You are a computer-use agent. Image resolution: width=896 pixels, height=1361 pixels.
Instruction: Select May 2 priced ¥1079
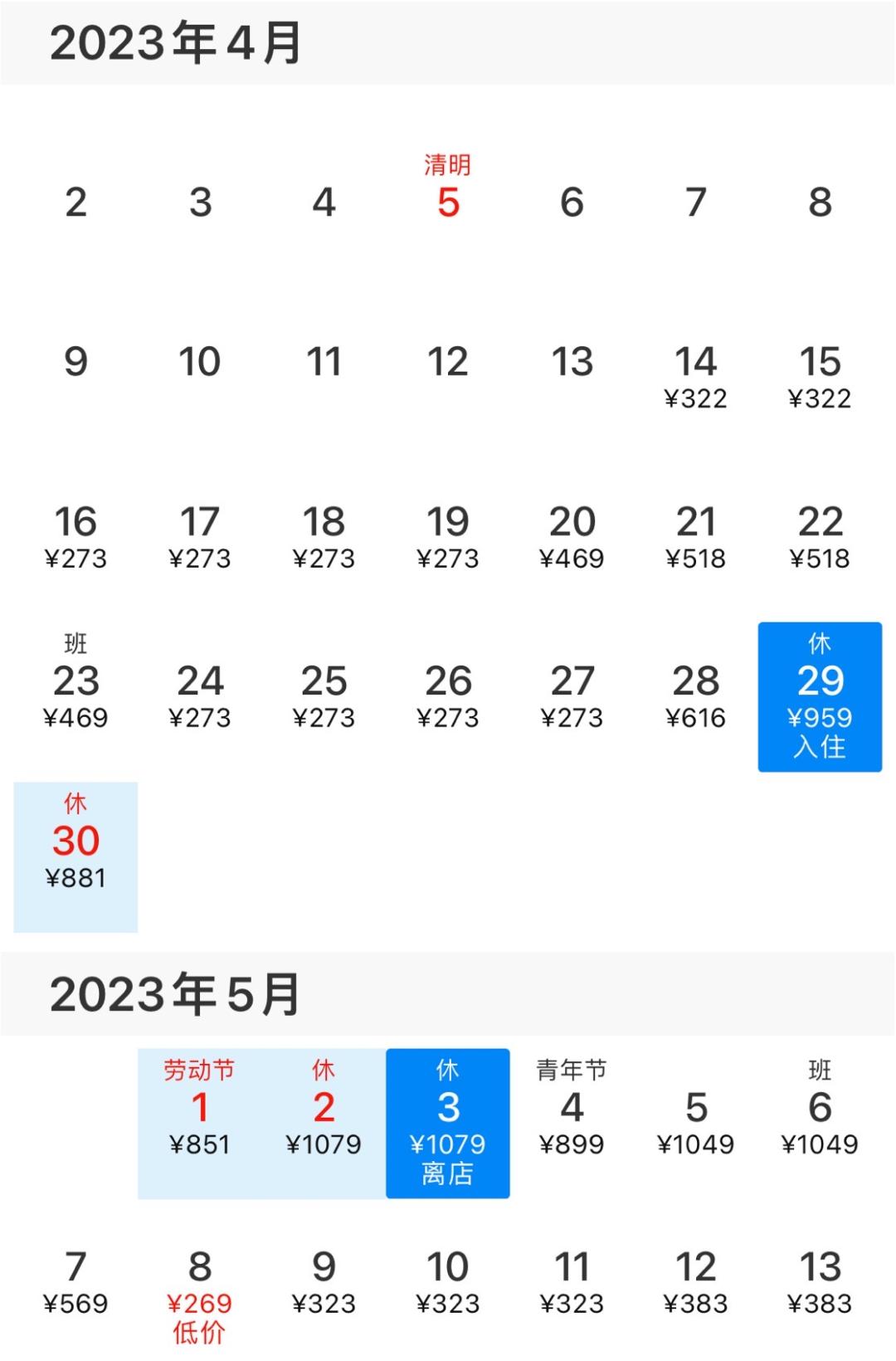coord(324,1123)
